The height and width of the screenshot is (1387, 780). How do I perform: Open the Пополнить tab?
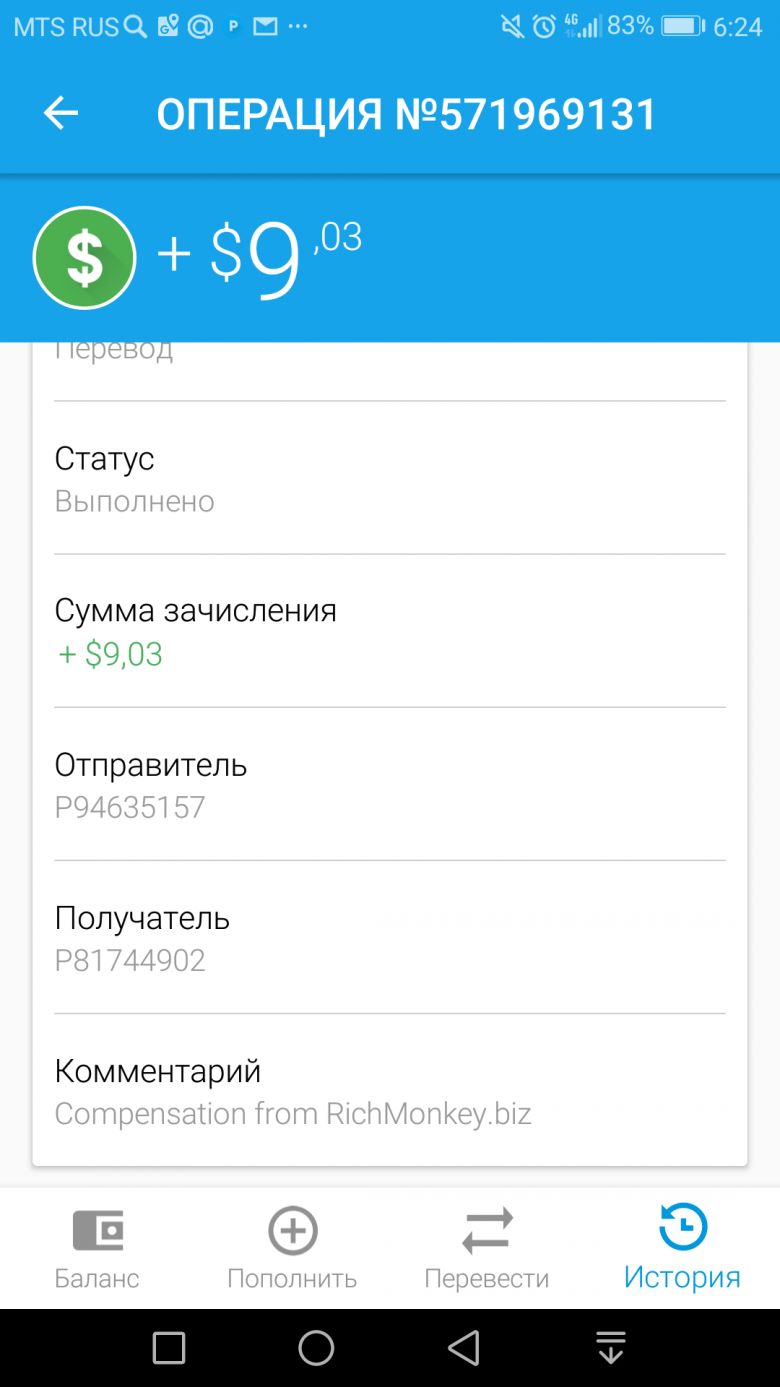pos(292,1248)
